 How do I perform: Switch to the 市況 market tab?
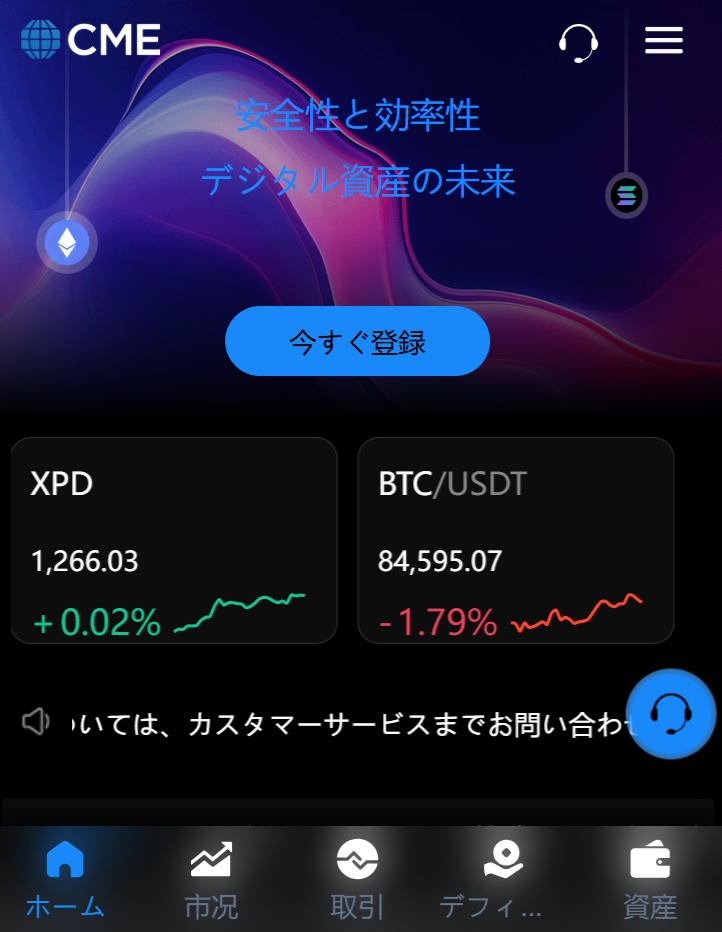[211, 880]
